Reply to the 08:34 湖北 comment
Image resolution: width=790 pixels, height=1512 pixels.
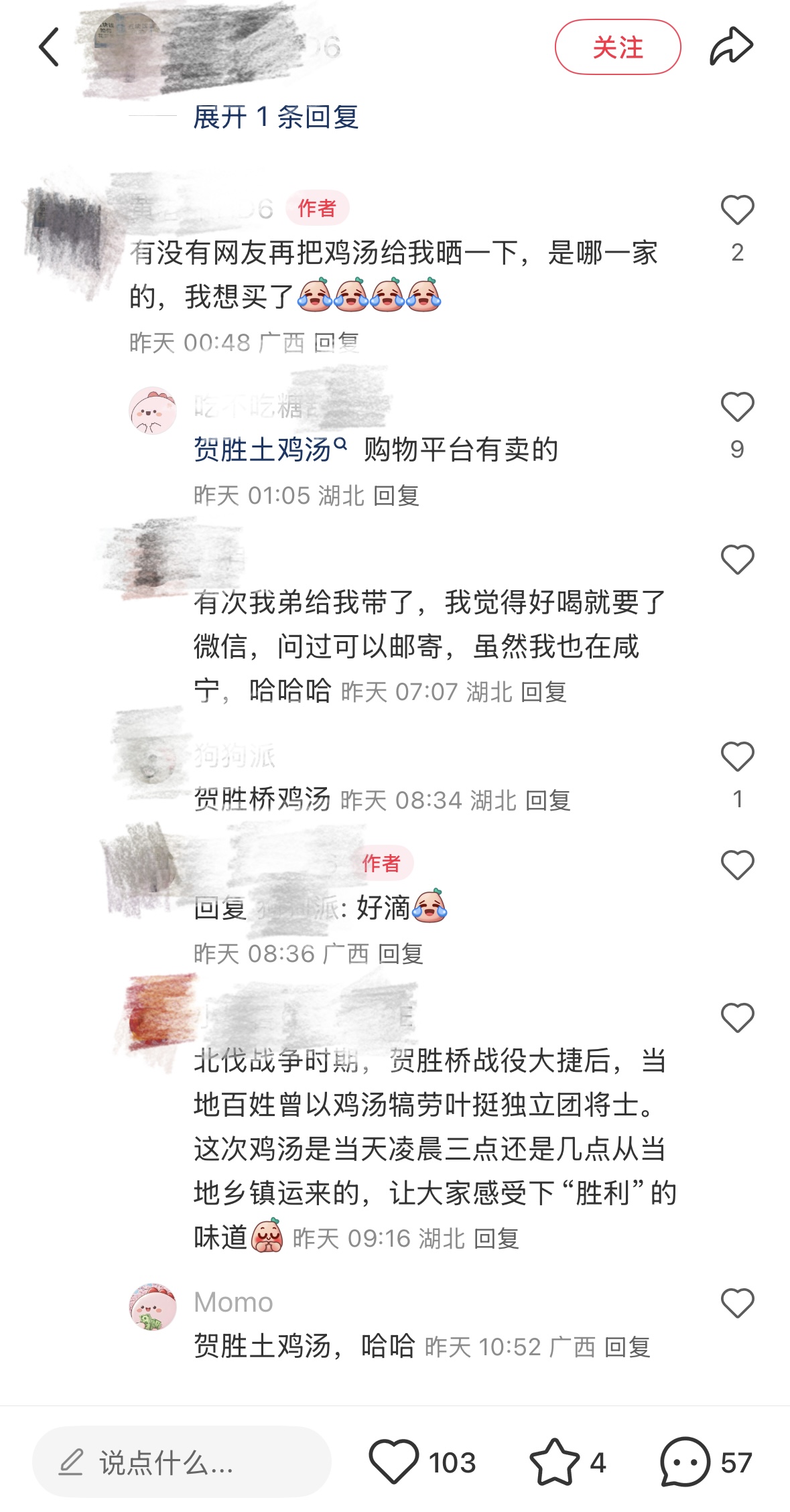pos(547,800)
